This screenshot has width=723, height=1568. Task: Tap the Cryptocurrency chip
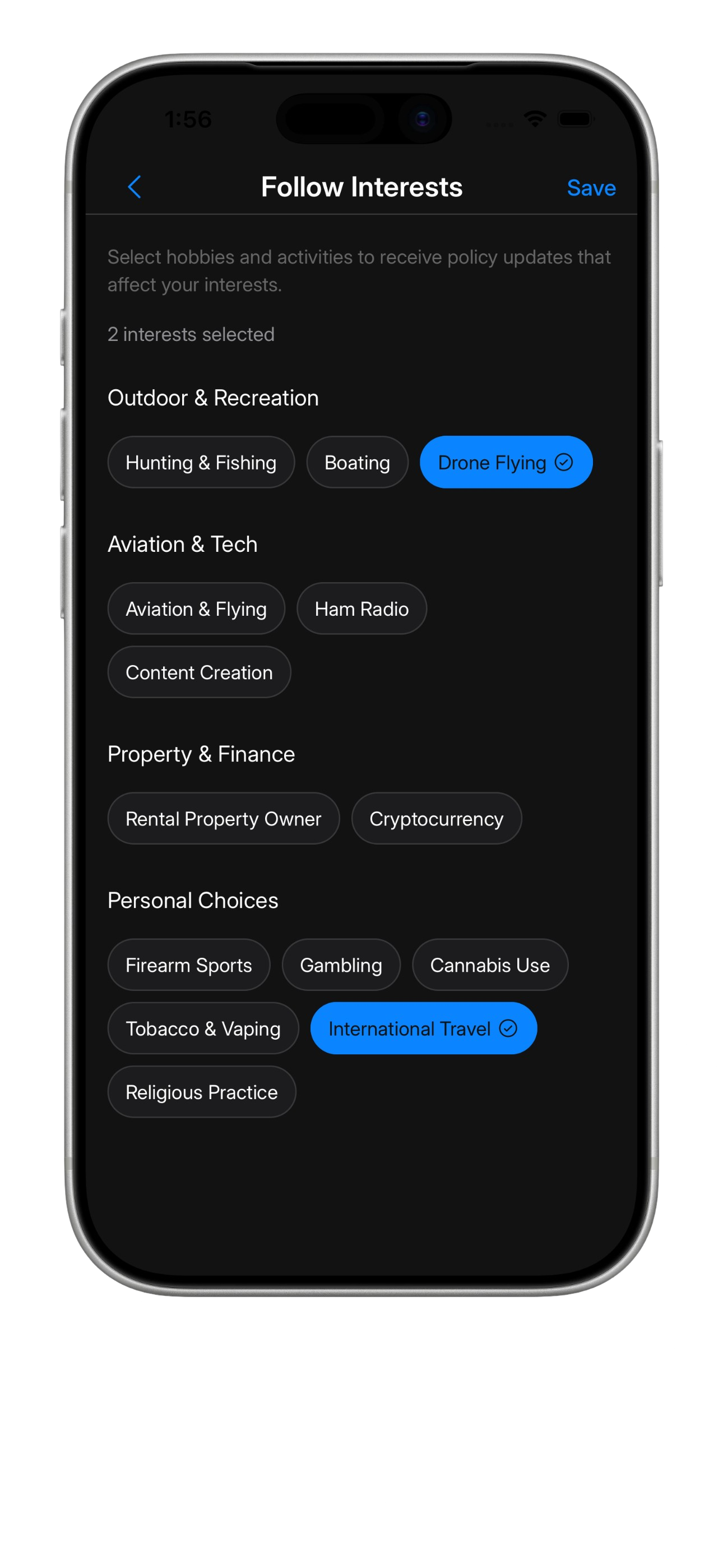click(435, 819)
